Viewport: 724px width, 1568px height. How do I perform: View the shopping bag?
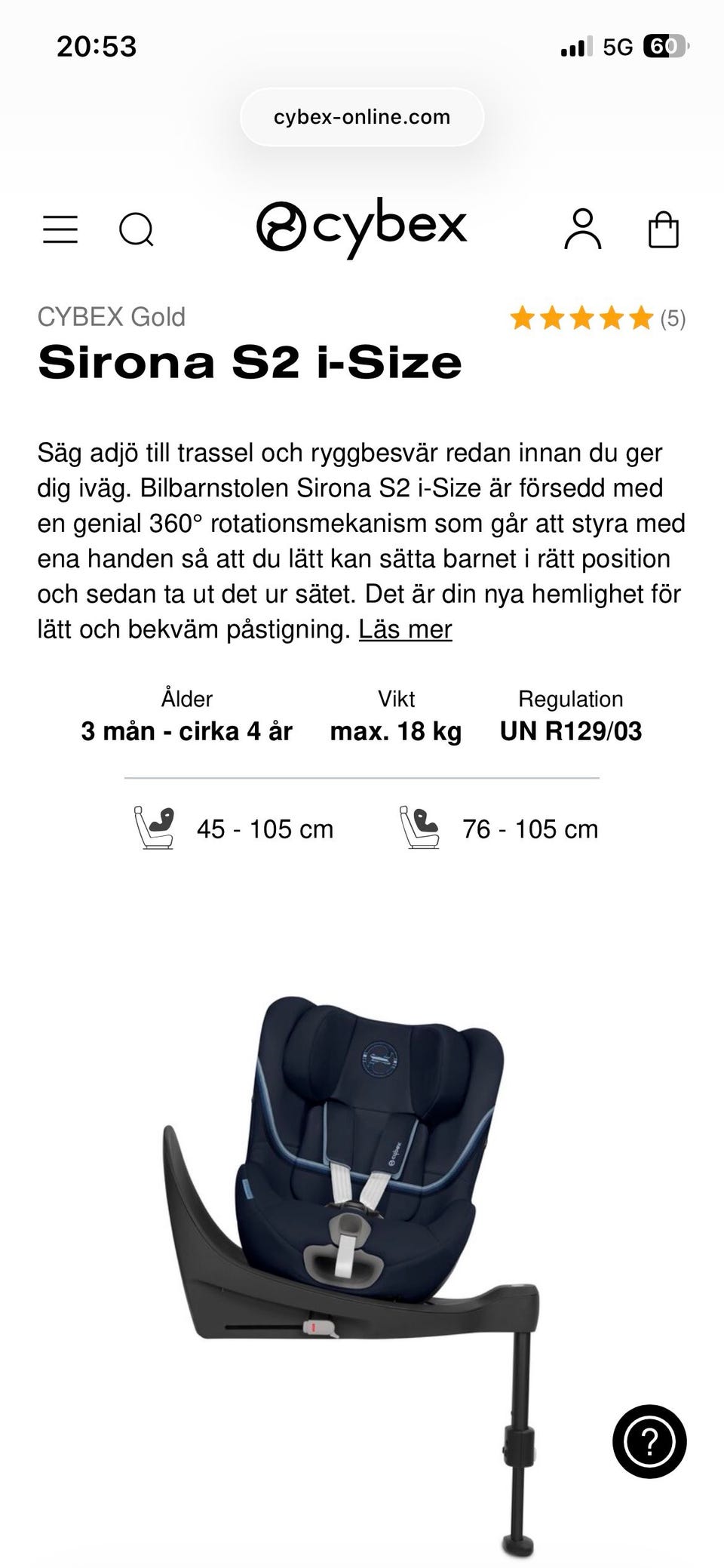[664, 229]
